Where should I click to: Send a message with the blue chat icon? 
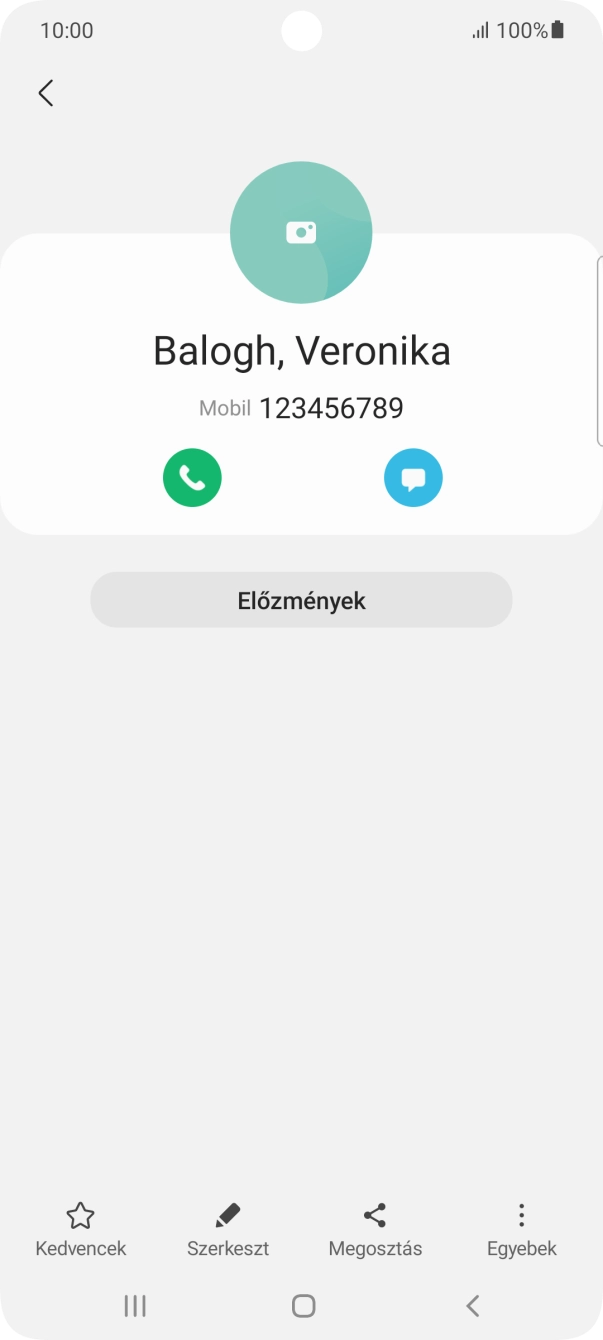pyautogui.click(x=413, y=478)
